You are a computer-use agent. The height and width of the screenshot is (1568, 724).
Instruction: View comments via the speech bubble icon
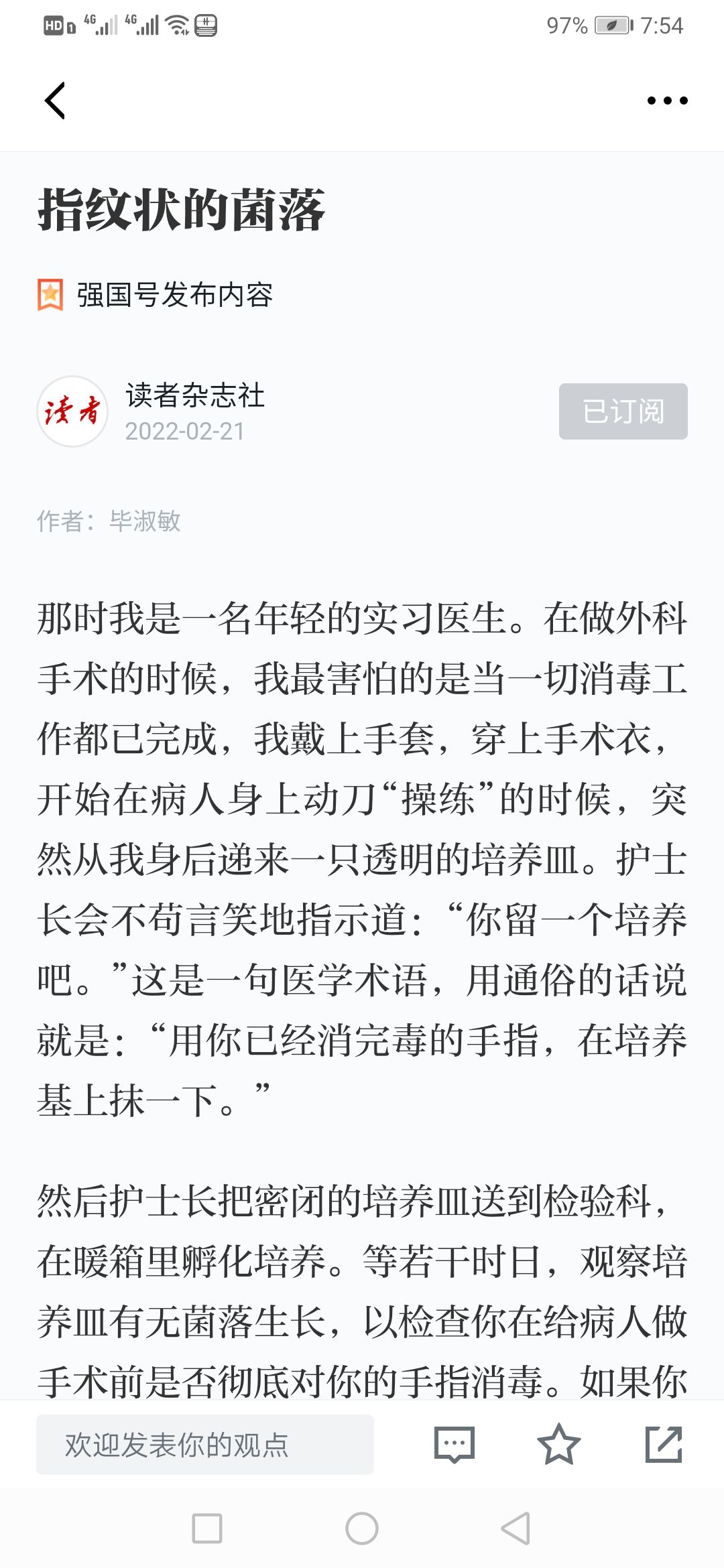click(455, 1445)
